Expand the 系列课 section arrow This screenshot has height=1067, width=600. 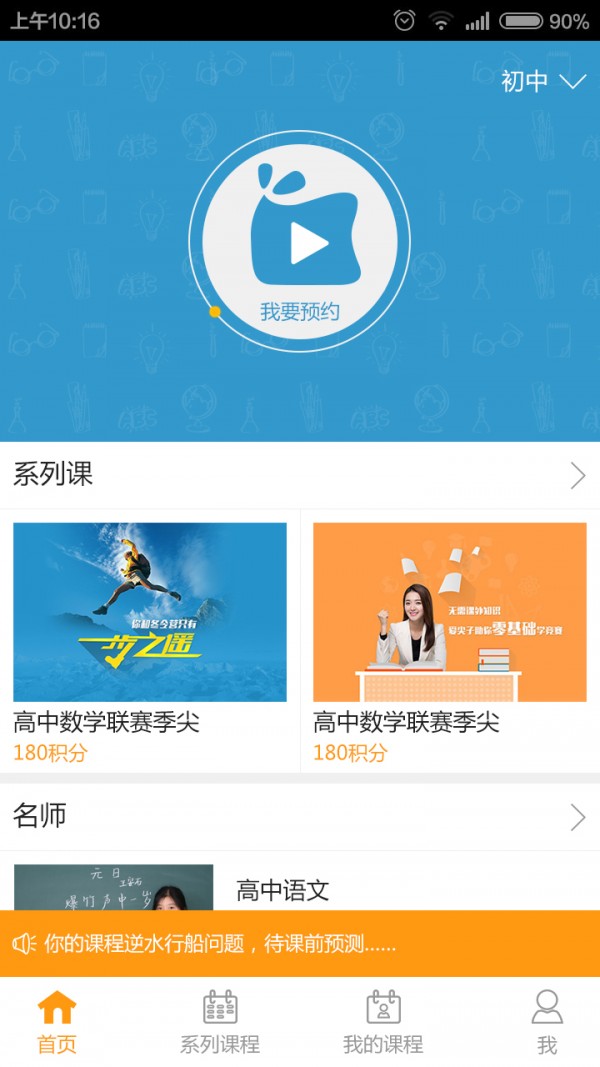577,476
